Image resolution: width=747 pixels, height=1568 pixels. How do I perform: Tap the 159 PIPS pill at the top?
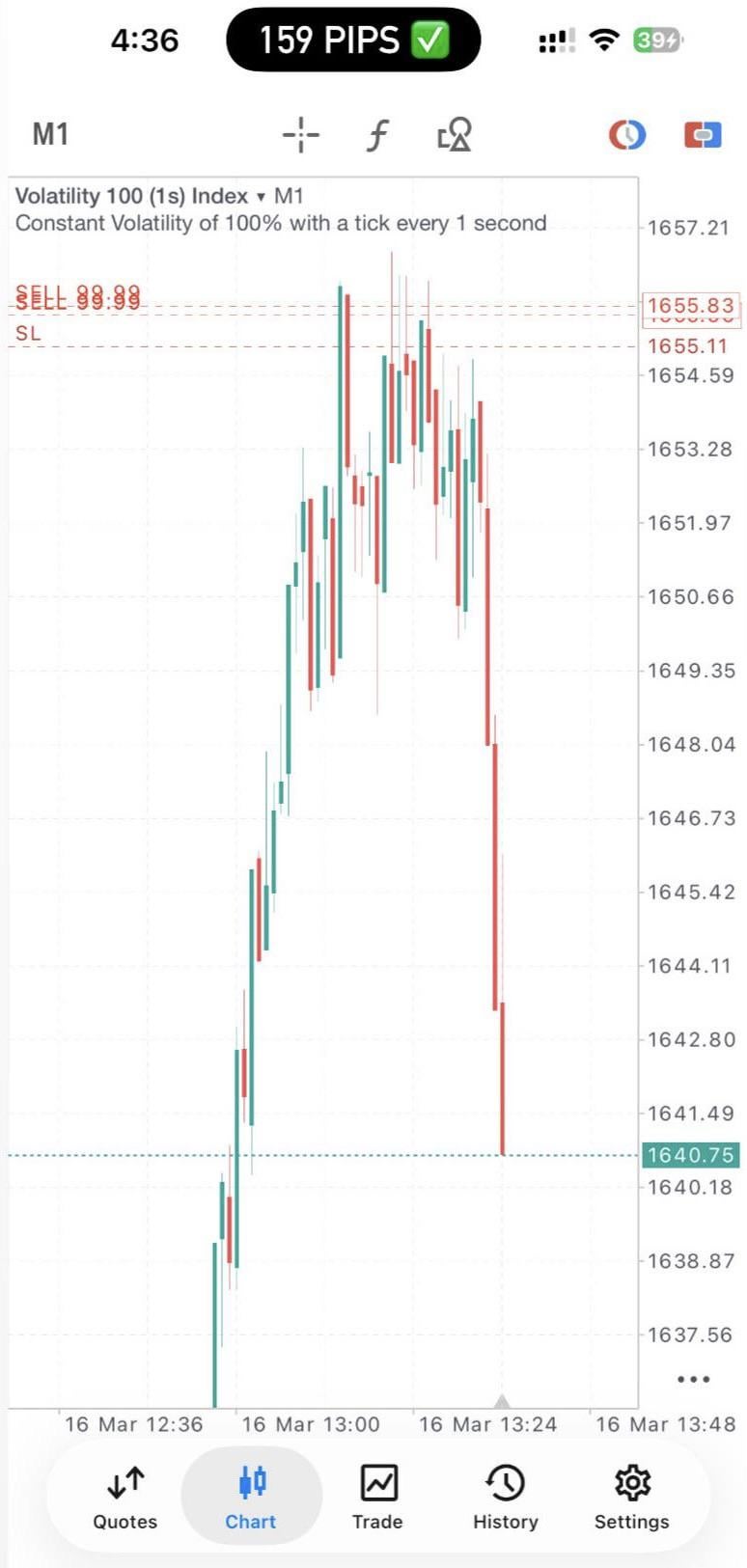click(x=353, y=40)
